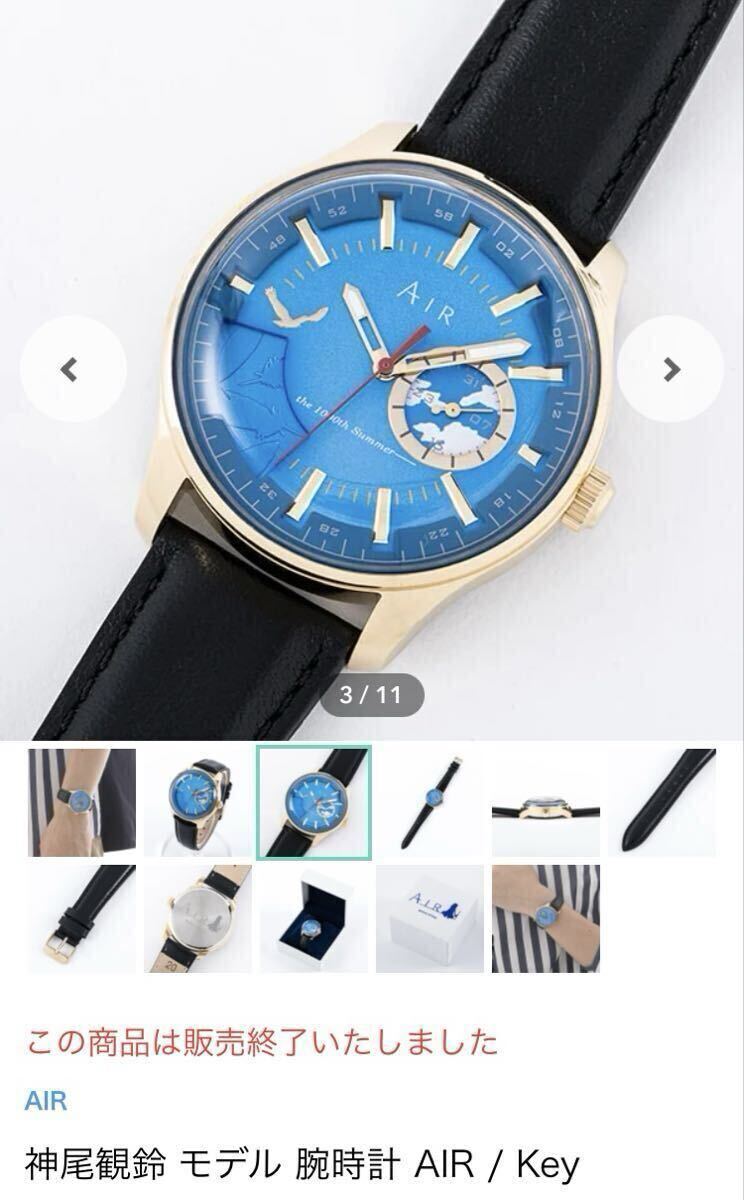Image resolution: width=744 pixels, height=1200 pixels.
Task: View the first thumbnail of watch on wrist
Action: click(82, 802)
